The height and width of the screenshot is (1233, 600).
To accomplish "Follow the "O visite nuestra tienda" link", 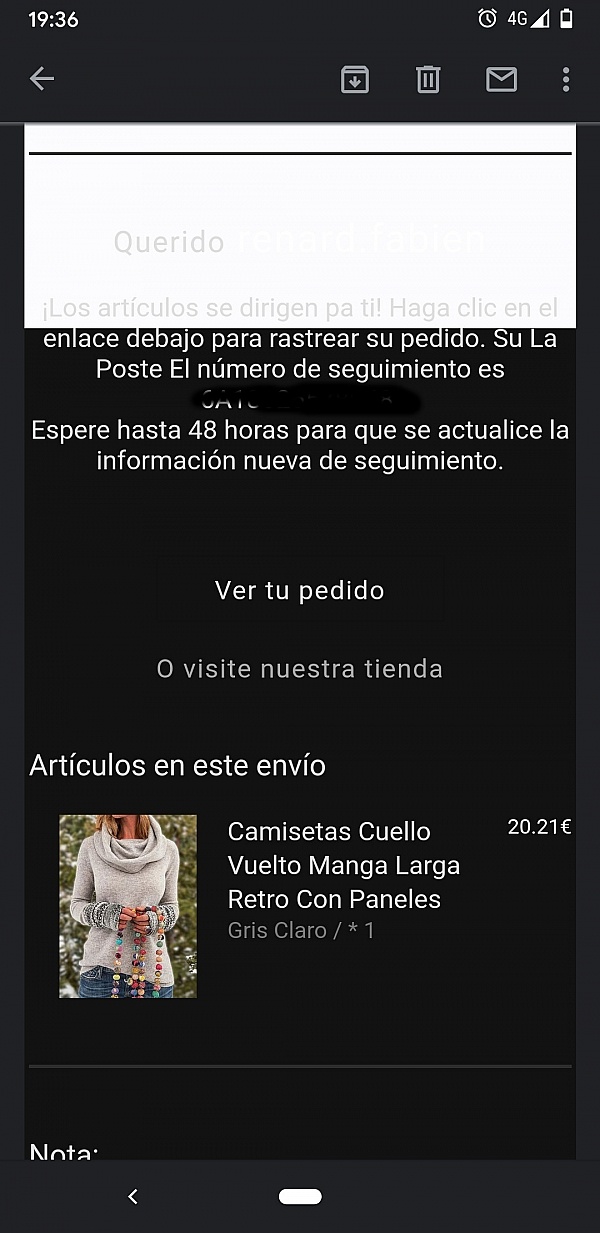I will (x=300, y=668).
